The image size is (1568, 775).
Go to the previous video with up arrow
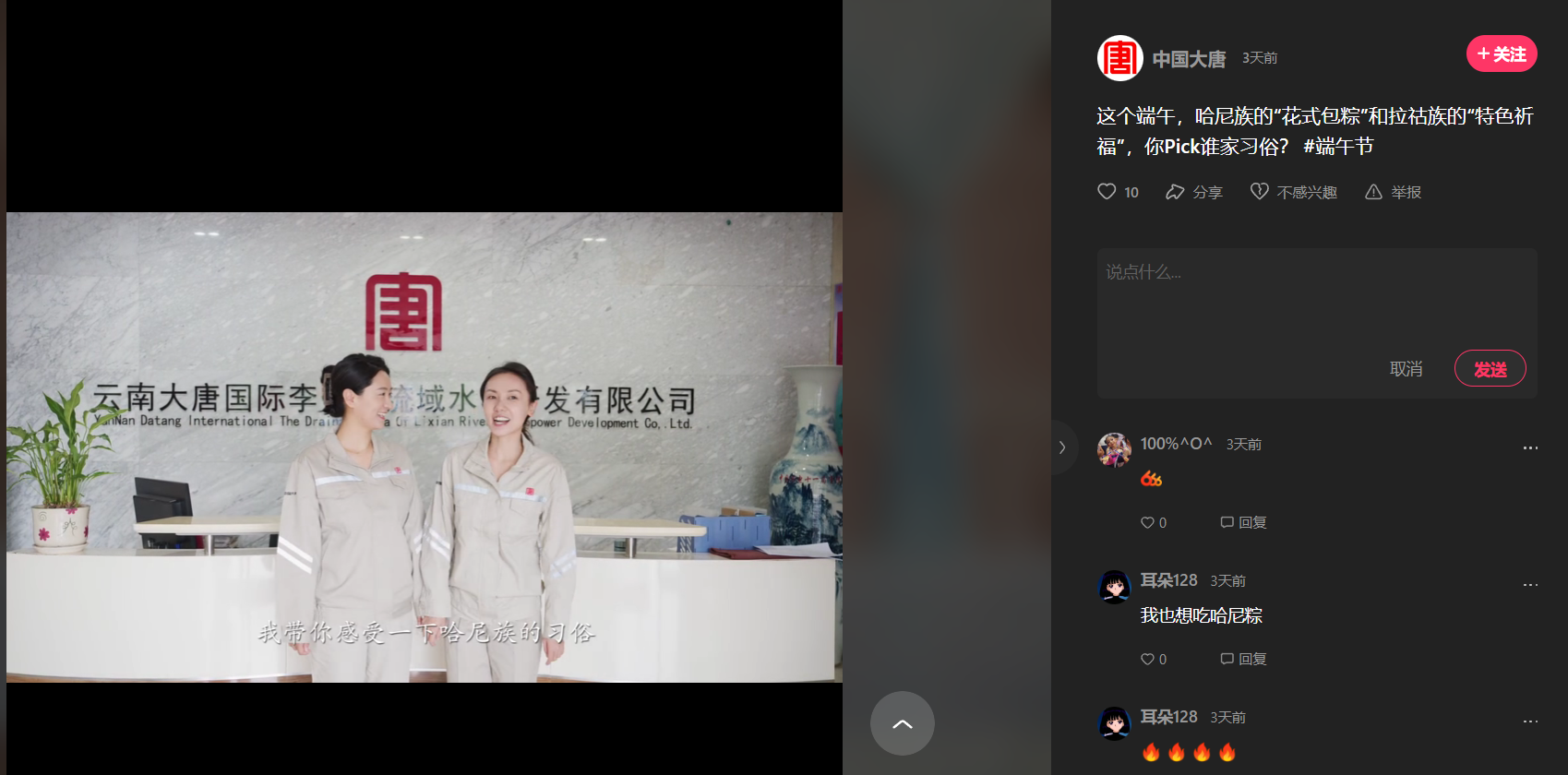(x=902, y=723)
